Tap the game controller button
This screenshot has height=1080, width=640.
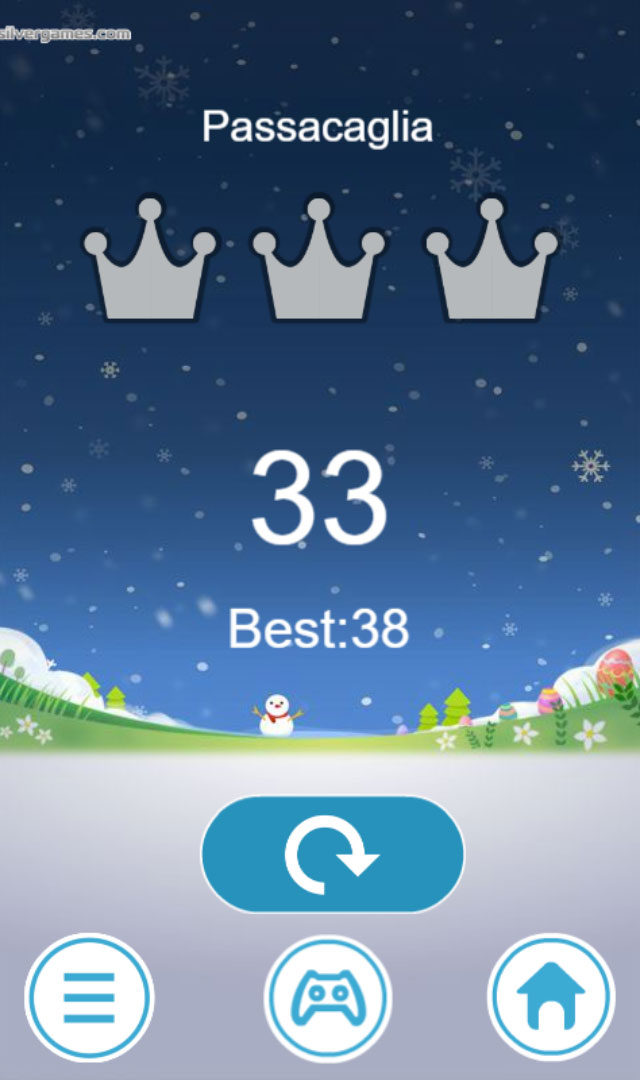click(327, 998)
